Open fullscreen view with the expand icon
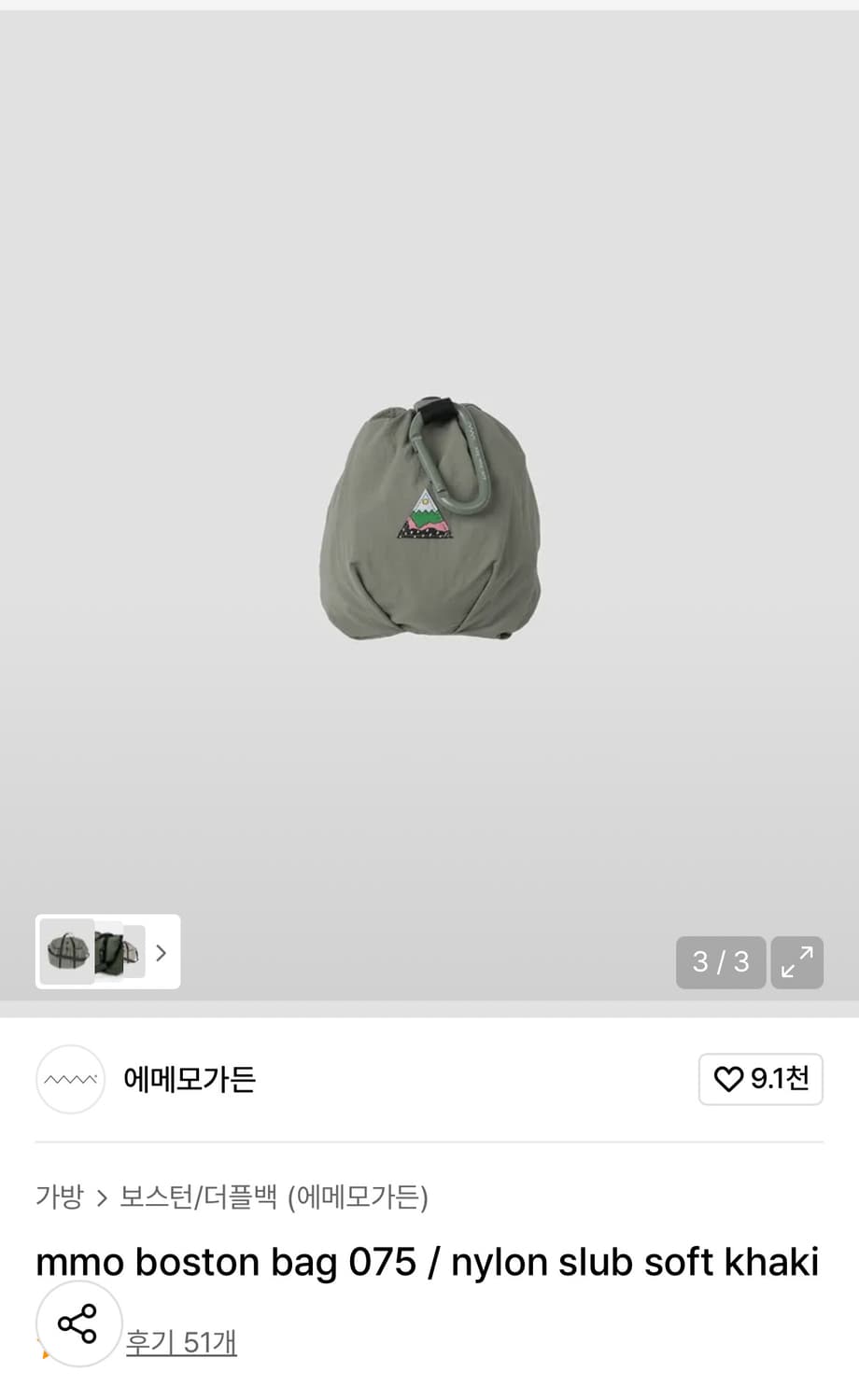The width and height of the screenshot is (859, 1400). (x=796, y=962)
